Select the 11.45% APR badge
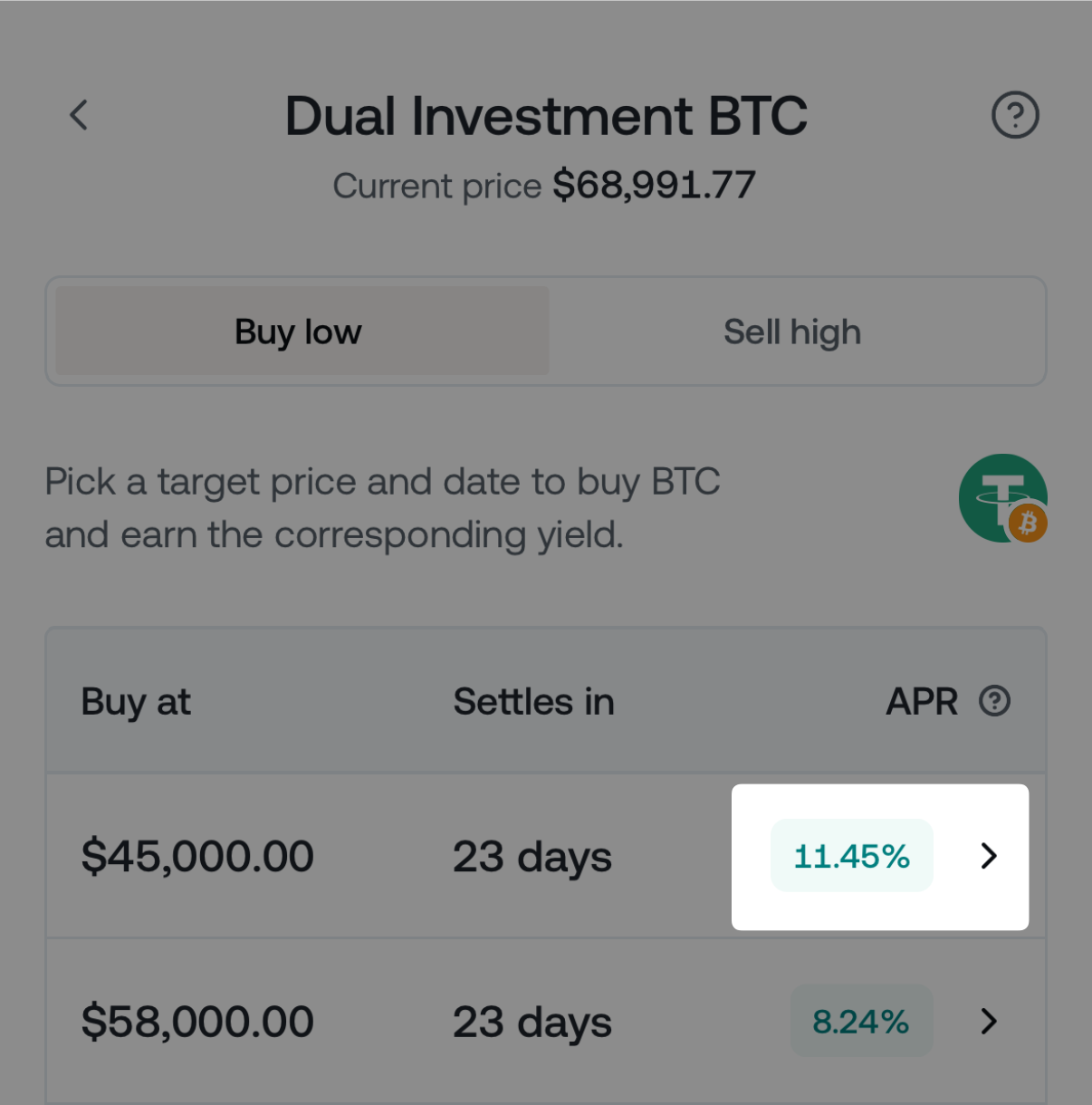Viewport: 1092px width, 1105px height. click(x=851, y=855)
